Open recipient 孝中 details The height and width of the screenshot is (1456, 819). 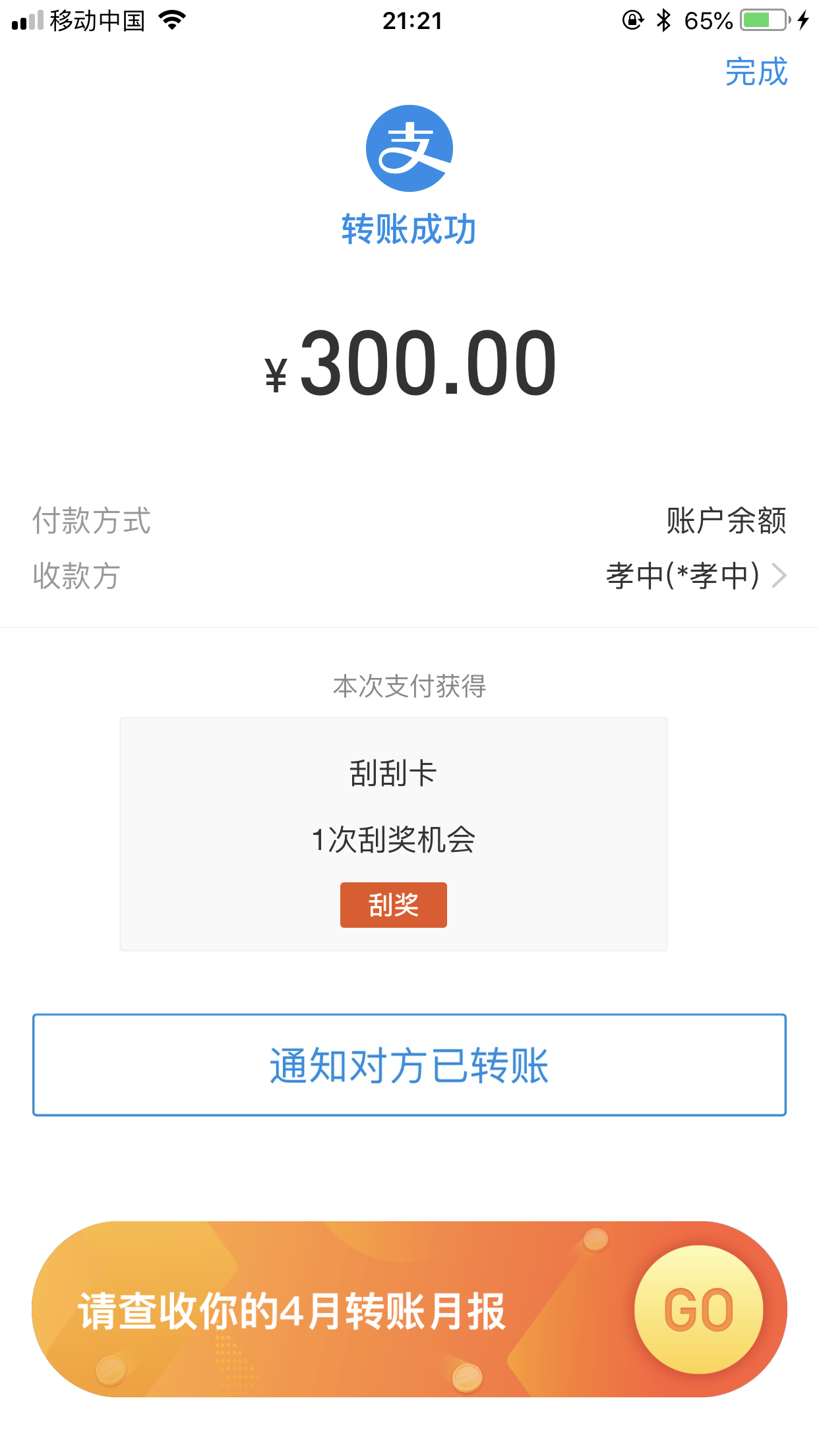pyautogui.click(x=696, y=576)
